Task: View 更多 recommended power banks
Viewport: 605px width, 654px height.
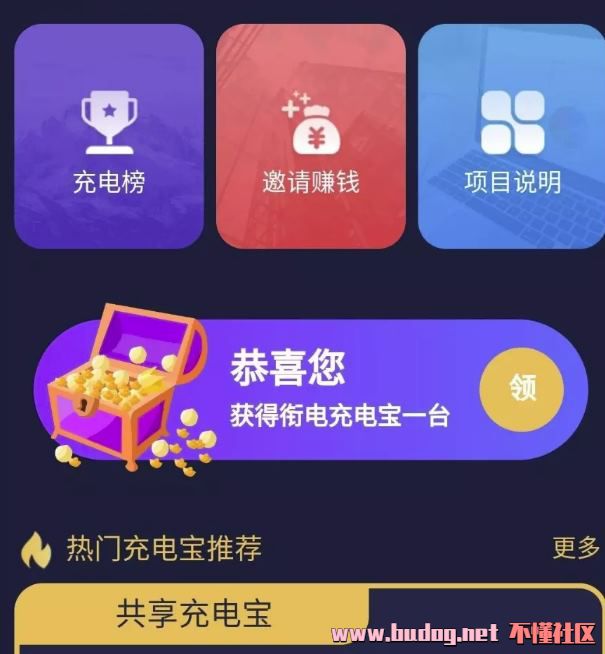Action: tap(576, 548)
